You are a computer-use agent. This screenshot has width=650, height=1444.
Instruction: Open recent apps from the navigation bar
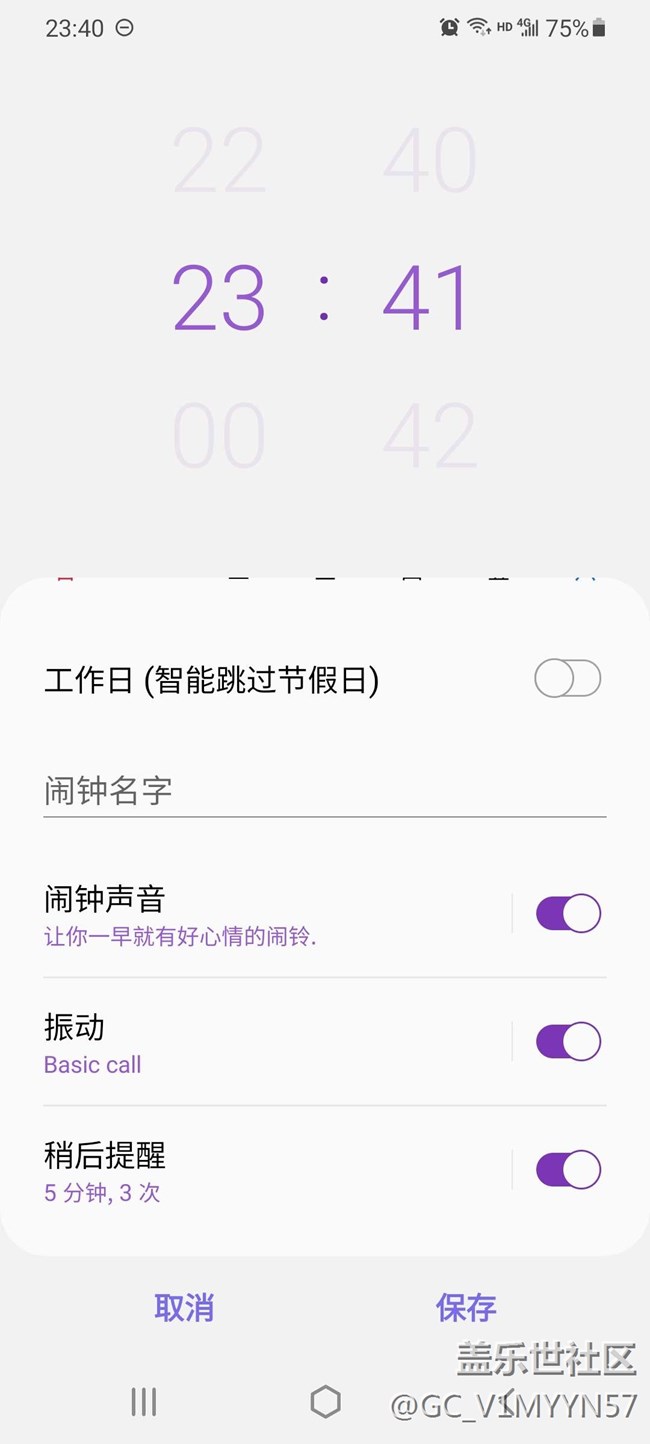144,1402
